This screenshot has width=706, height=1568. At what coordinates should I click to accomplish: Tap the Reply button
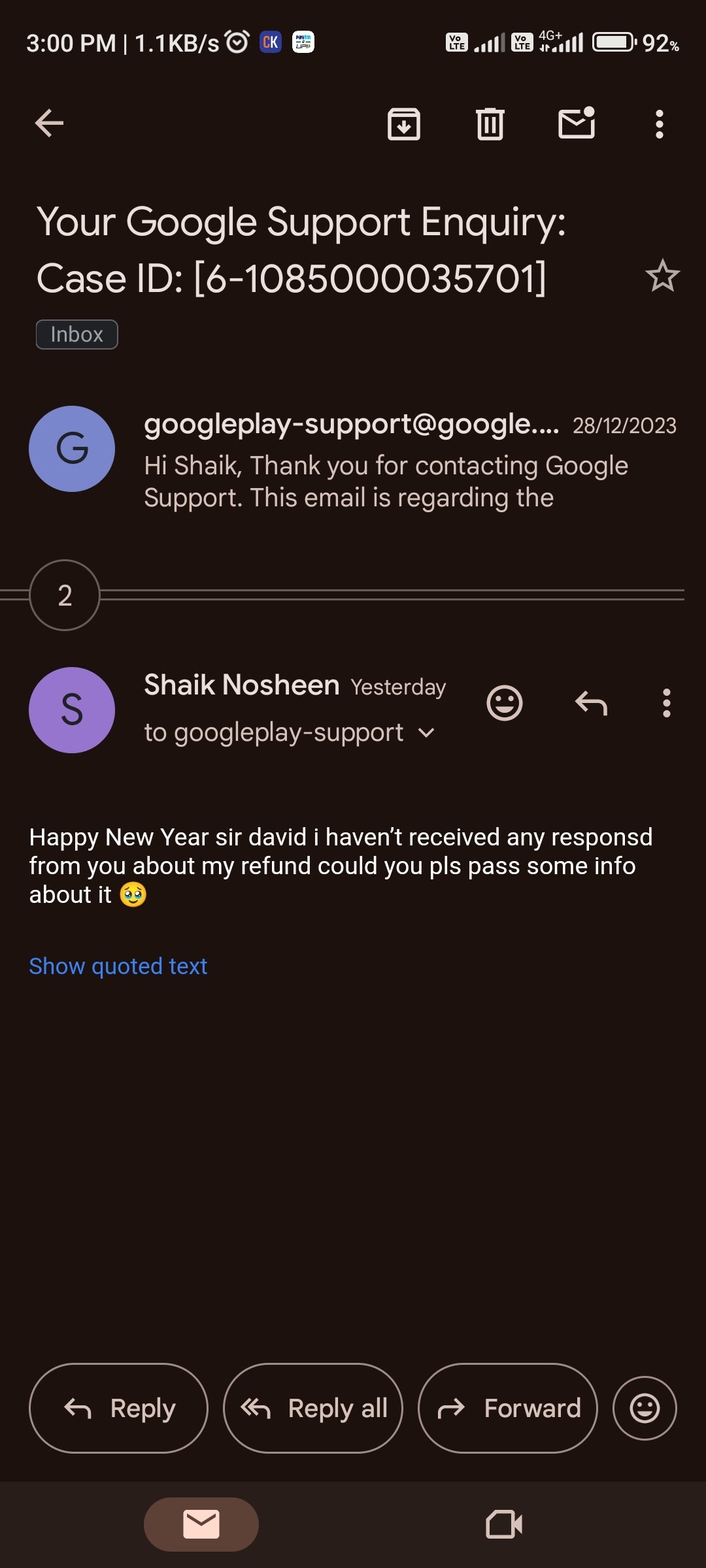(x=118, y=1408)
